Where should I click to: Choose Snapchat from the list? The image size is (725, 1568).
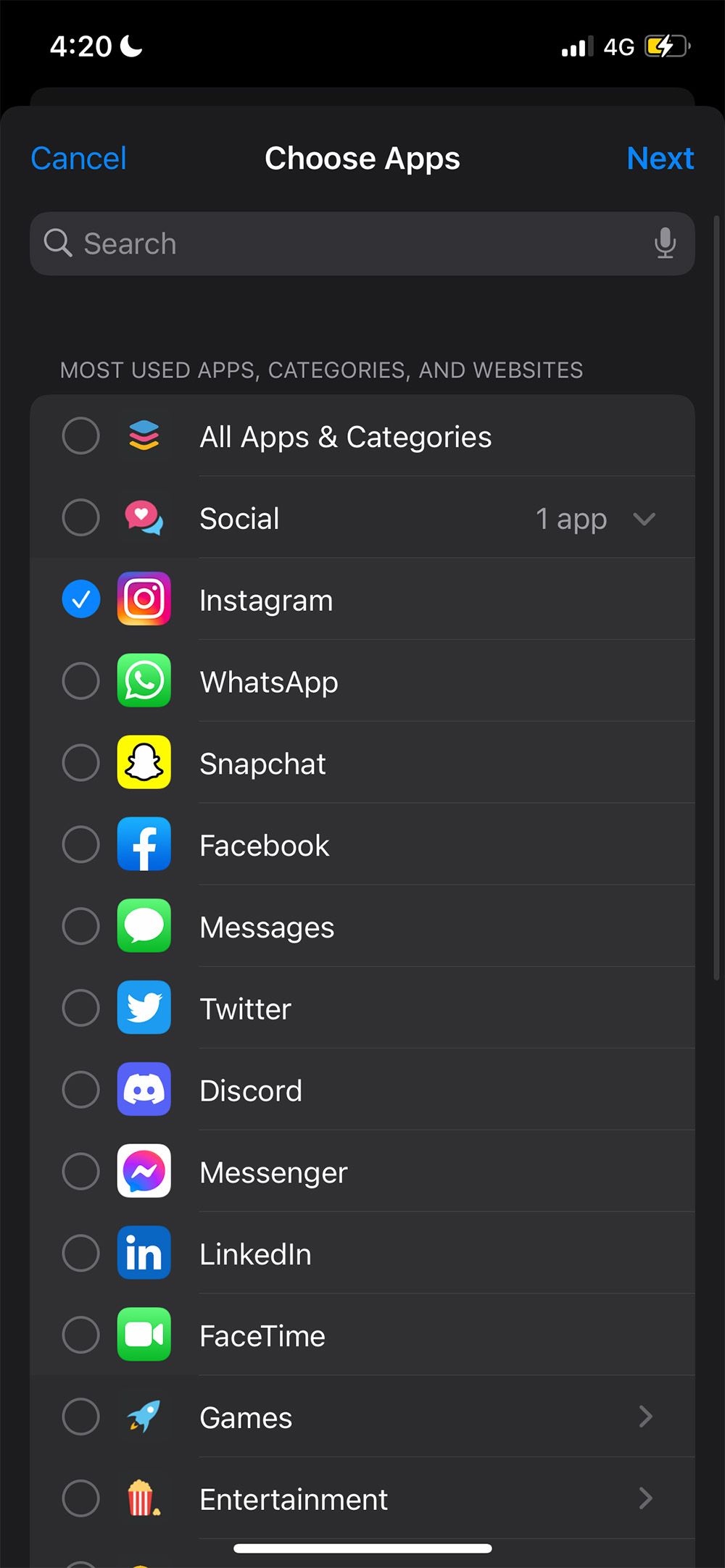click(81, 763)
